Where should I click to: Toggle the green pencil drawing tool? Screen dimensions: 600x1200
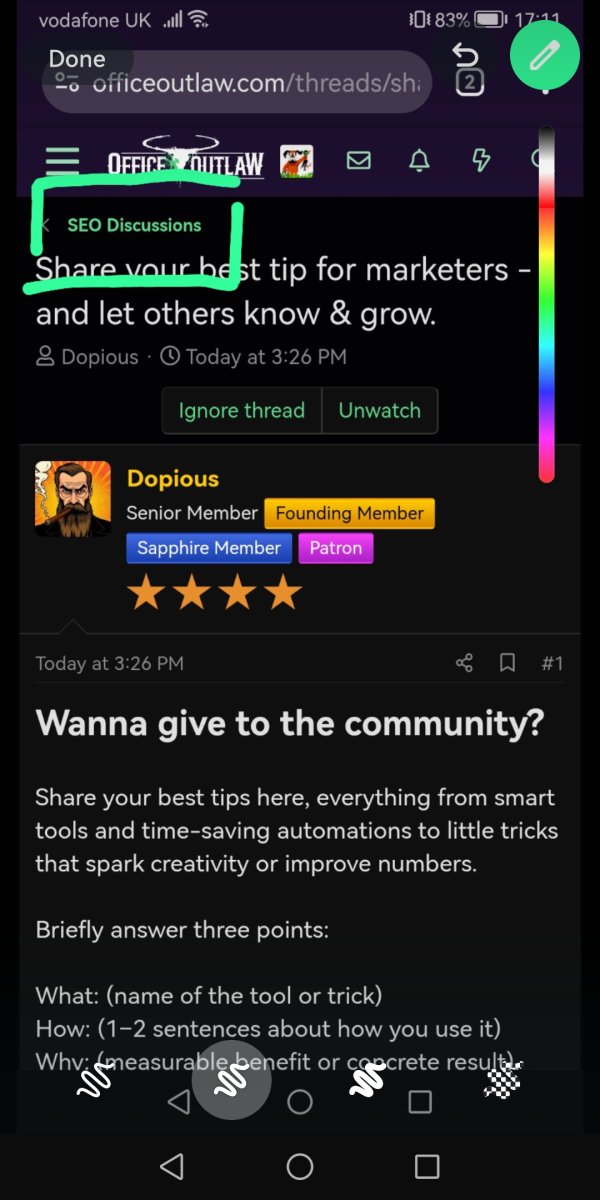tap(544, 56)
